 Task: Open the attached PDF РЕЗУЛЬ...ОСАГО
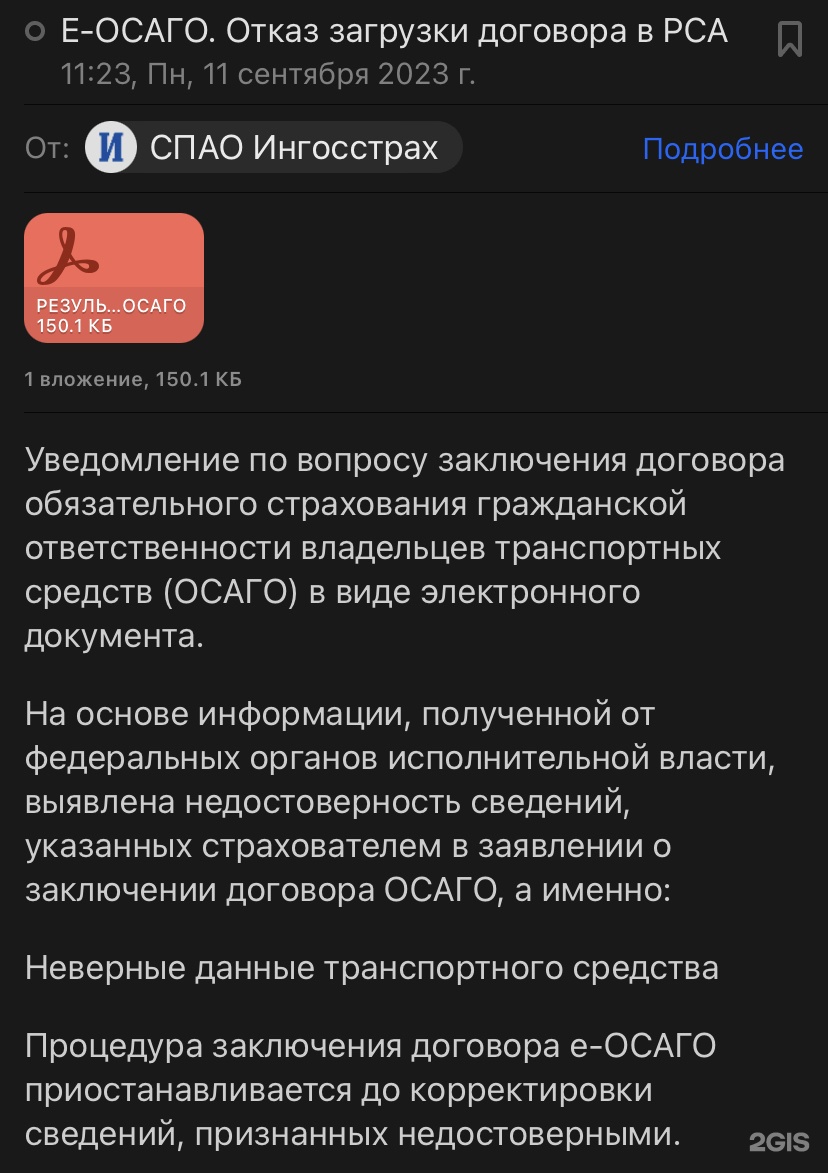(114, 277)
